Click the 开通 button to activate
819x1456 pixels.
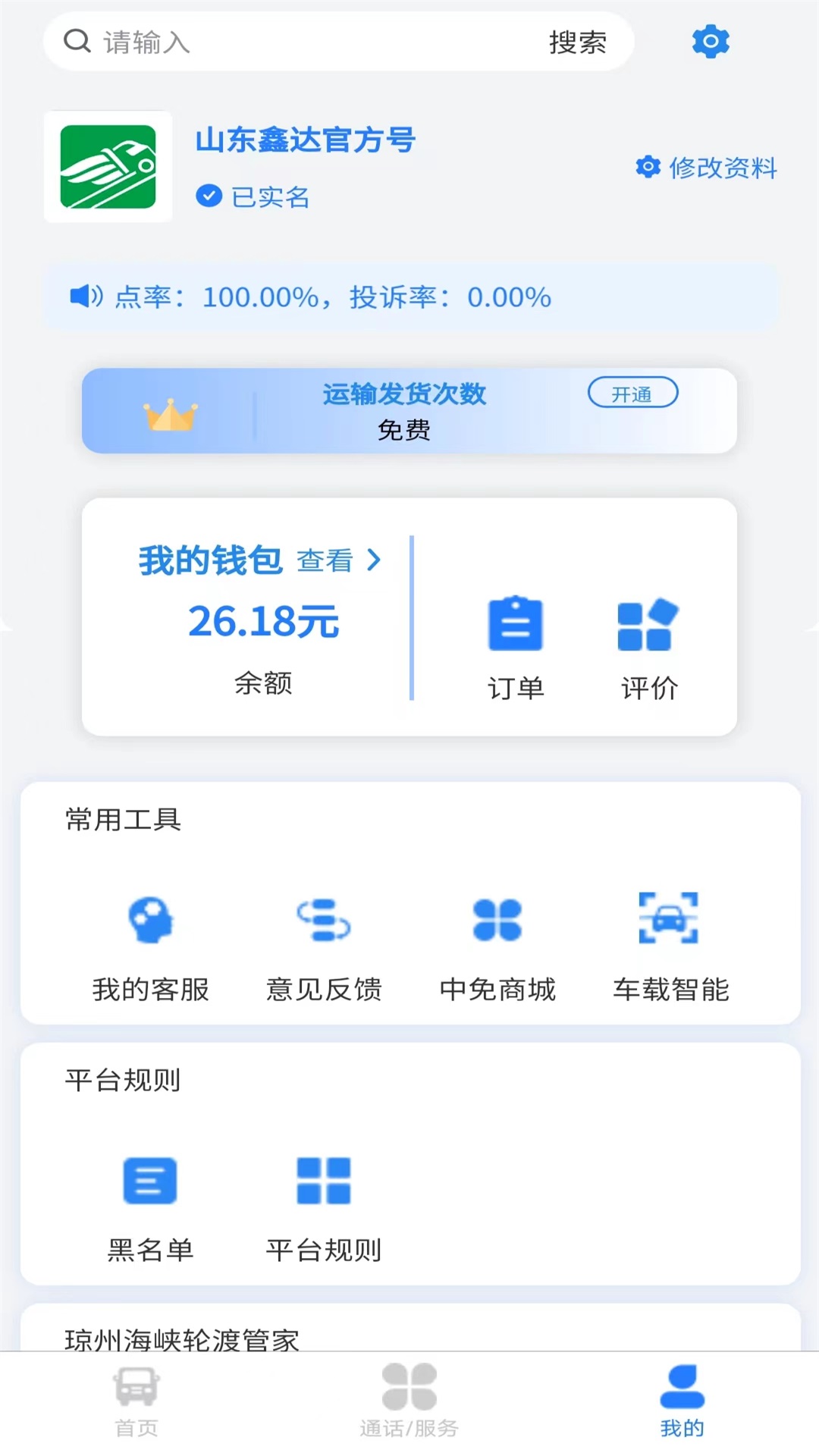tap(634, 393)
